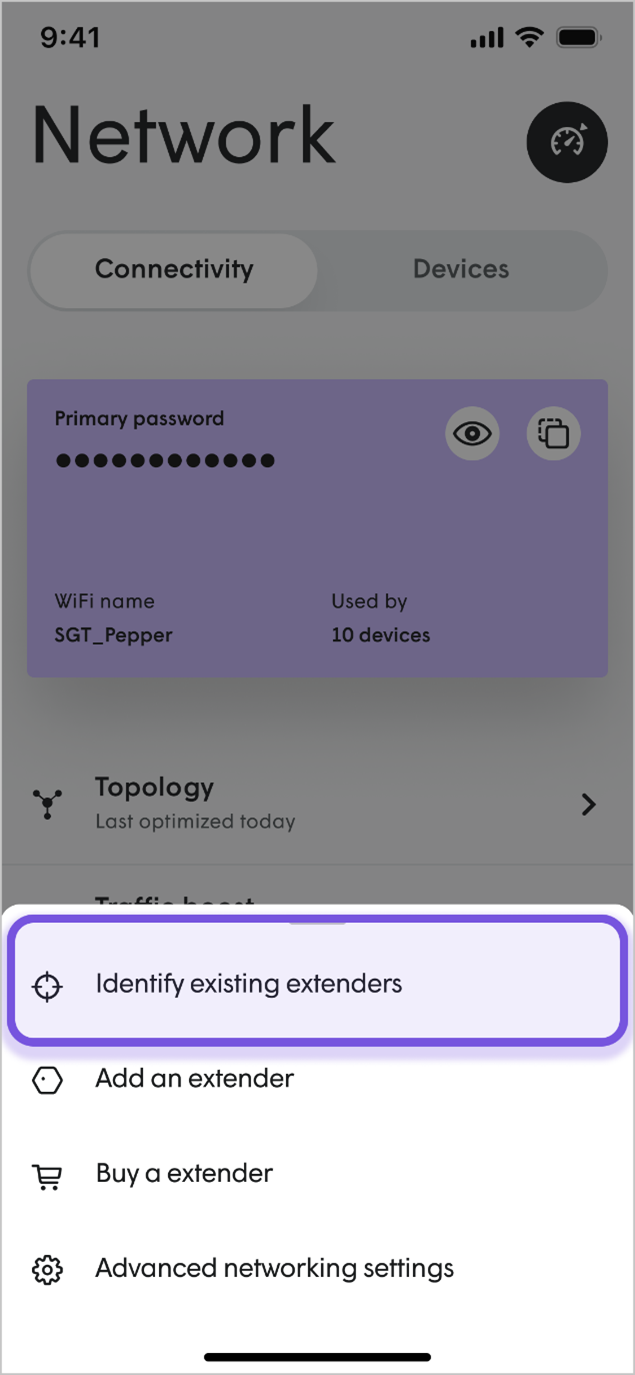Choose Add an extender option
Viewport: 635px width, 1375px height.
195,1079
